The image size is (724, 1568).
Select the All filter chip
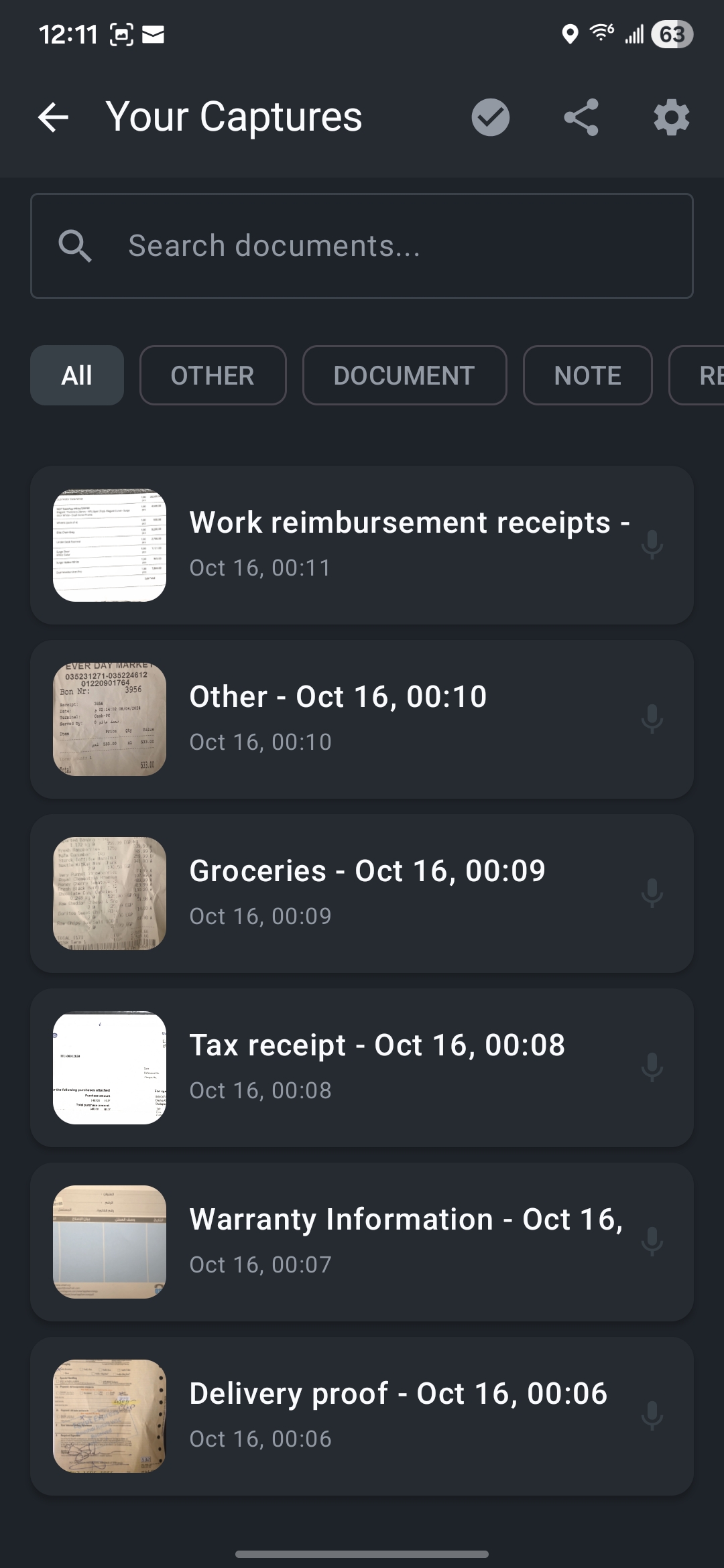pos(77,375)
